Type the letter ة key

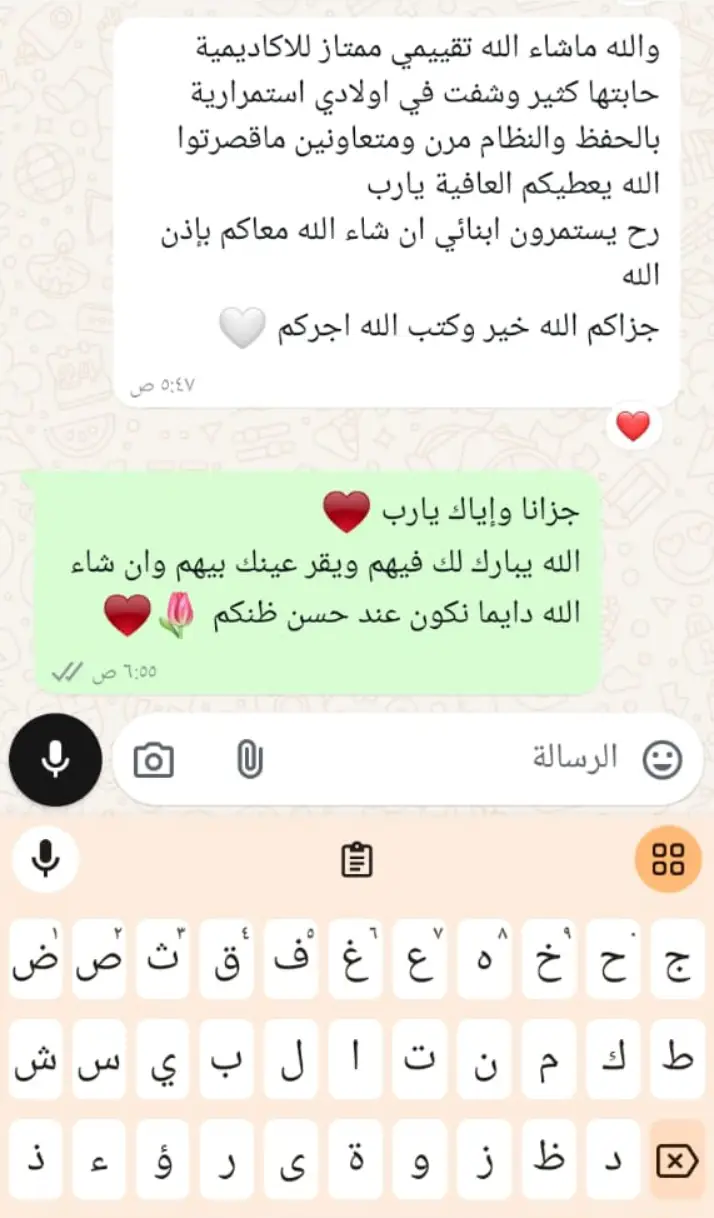pyautogui.click(x=356, y=1160)
